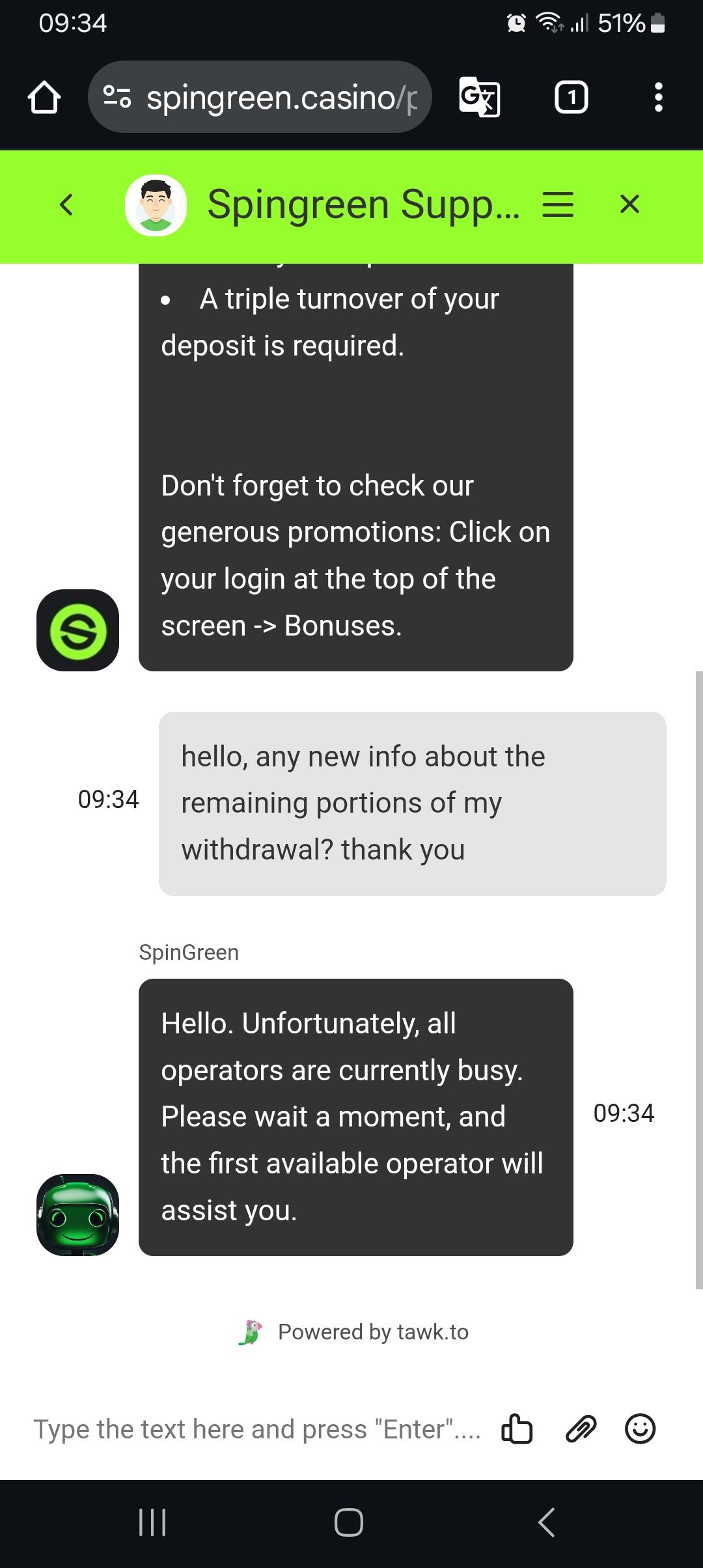
Task: Rate the chat with the thumbs-up icon
Action: tap(517, 1429)
